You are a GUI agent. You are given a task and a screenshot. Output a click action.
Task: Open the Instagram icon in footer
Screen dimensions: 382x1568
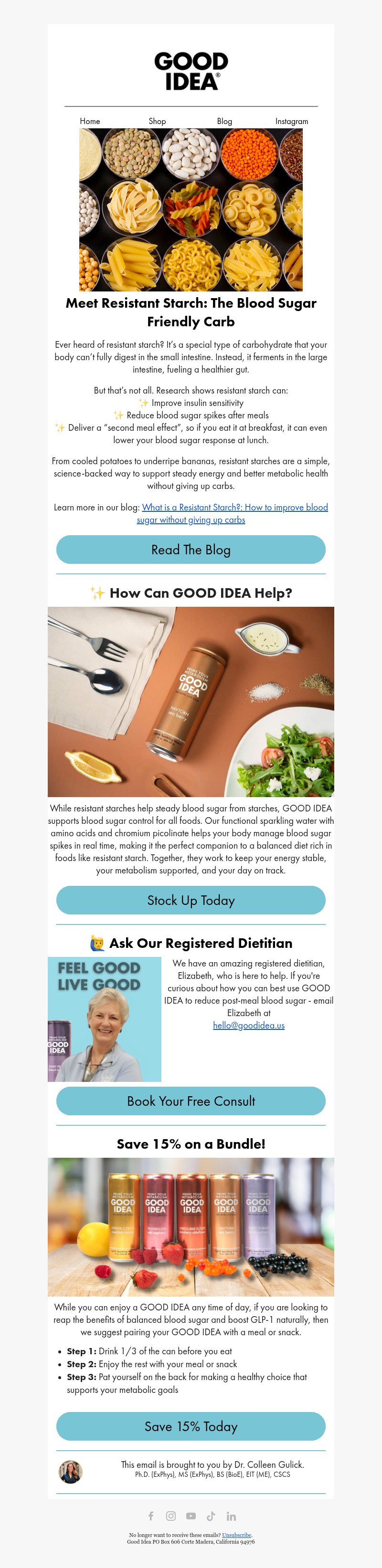(x=171, y=1516)
